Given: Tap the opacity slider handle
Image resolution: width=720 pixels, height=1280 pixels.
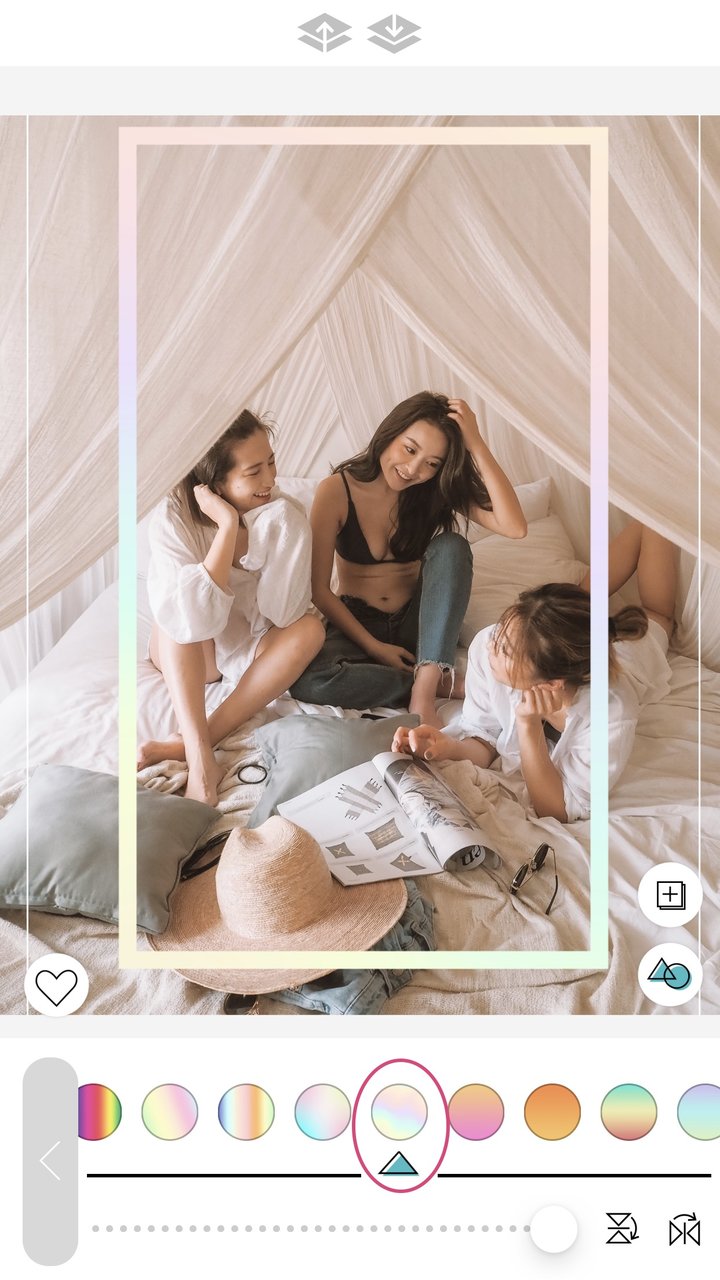Looking at the screenshot, I should click(554, 1229).
